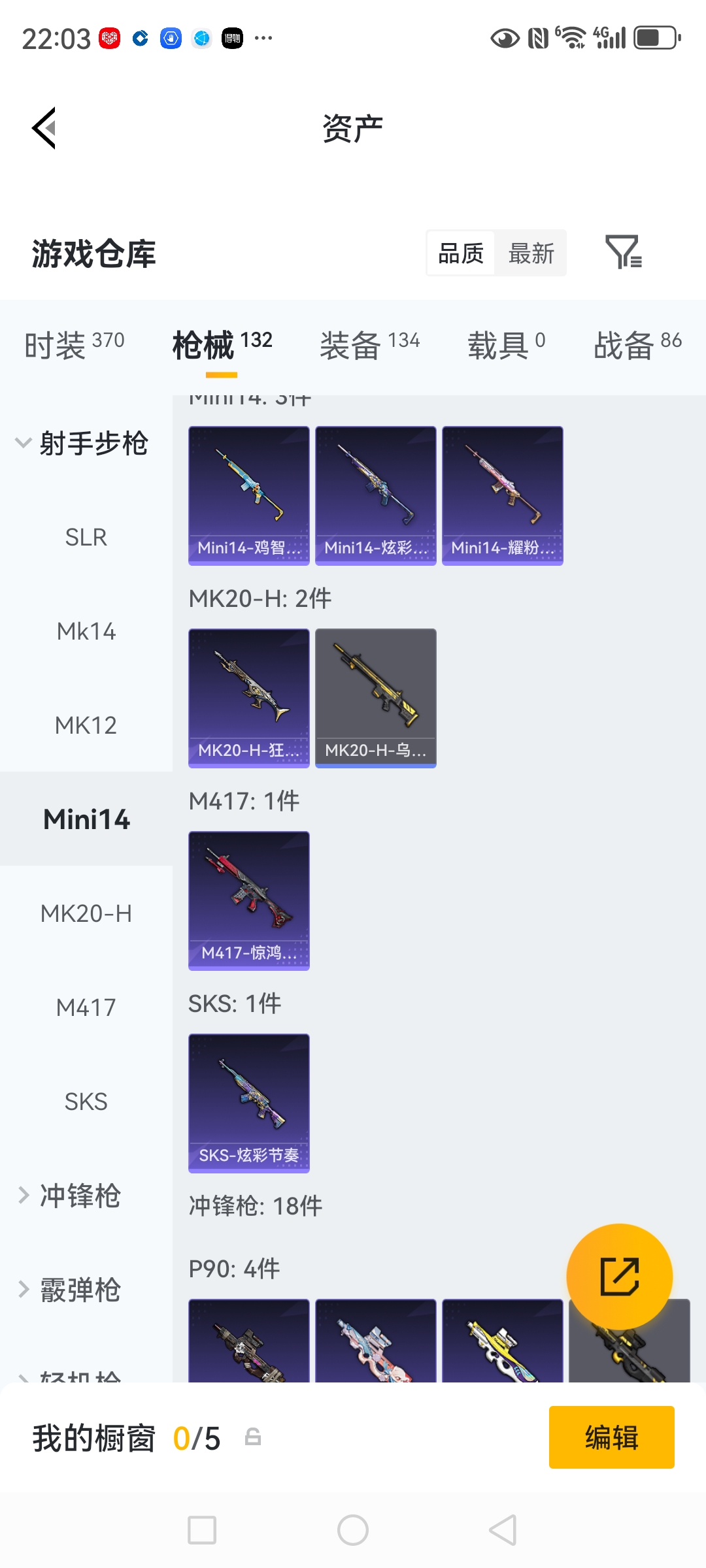Select SLR in the side list
Viewport: 706px width, 1568px height.
pos(86,538)
